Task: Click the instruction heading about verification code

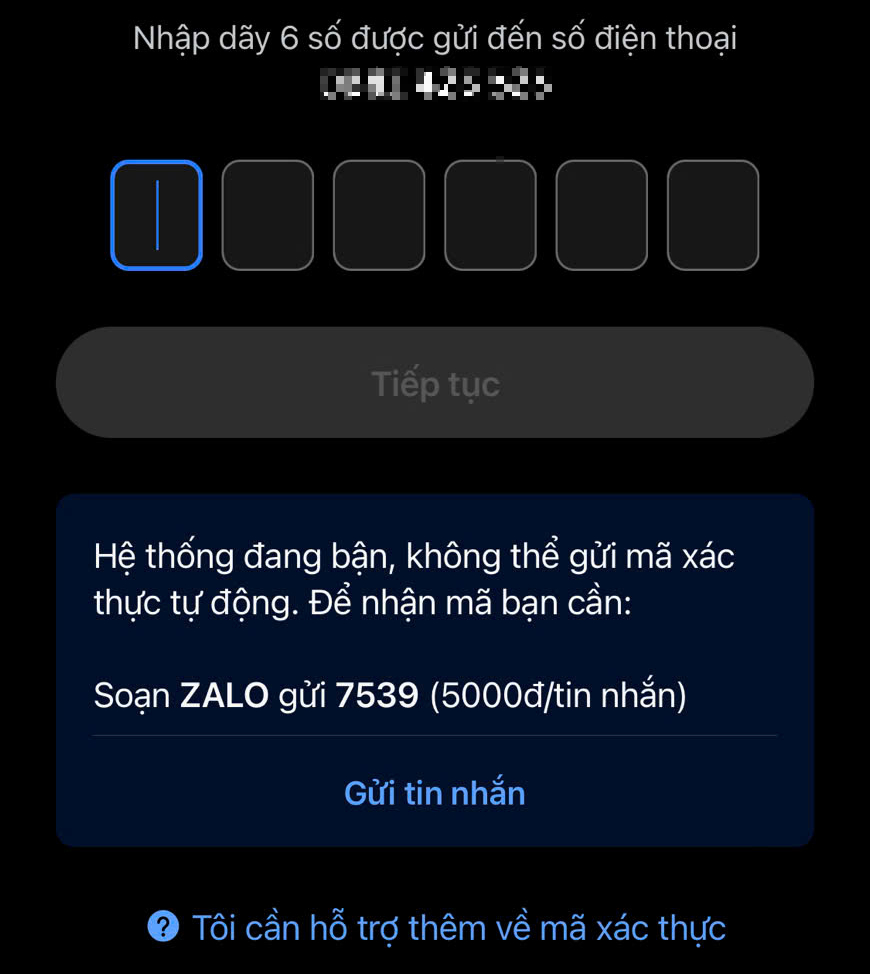Action: 435,37
